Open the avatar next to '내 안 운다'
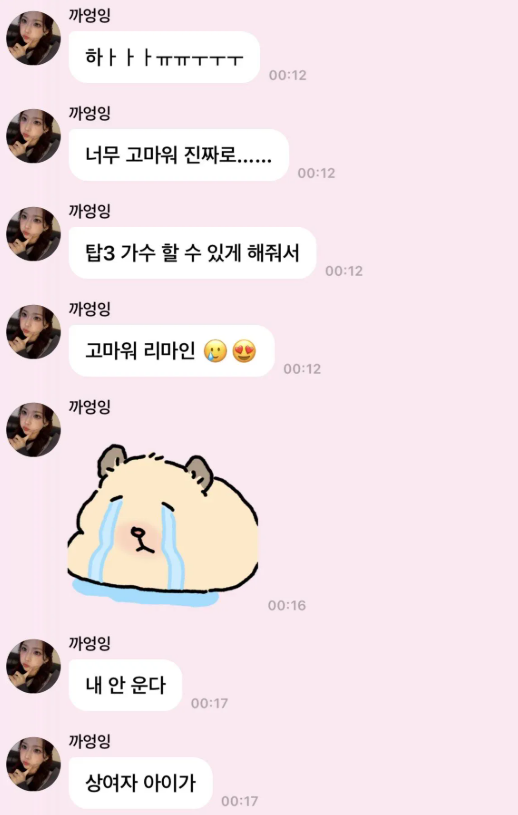Image resolution: width=518 pixels, height=815 pixels. (33, 666)
